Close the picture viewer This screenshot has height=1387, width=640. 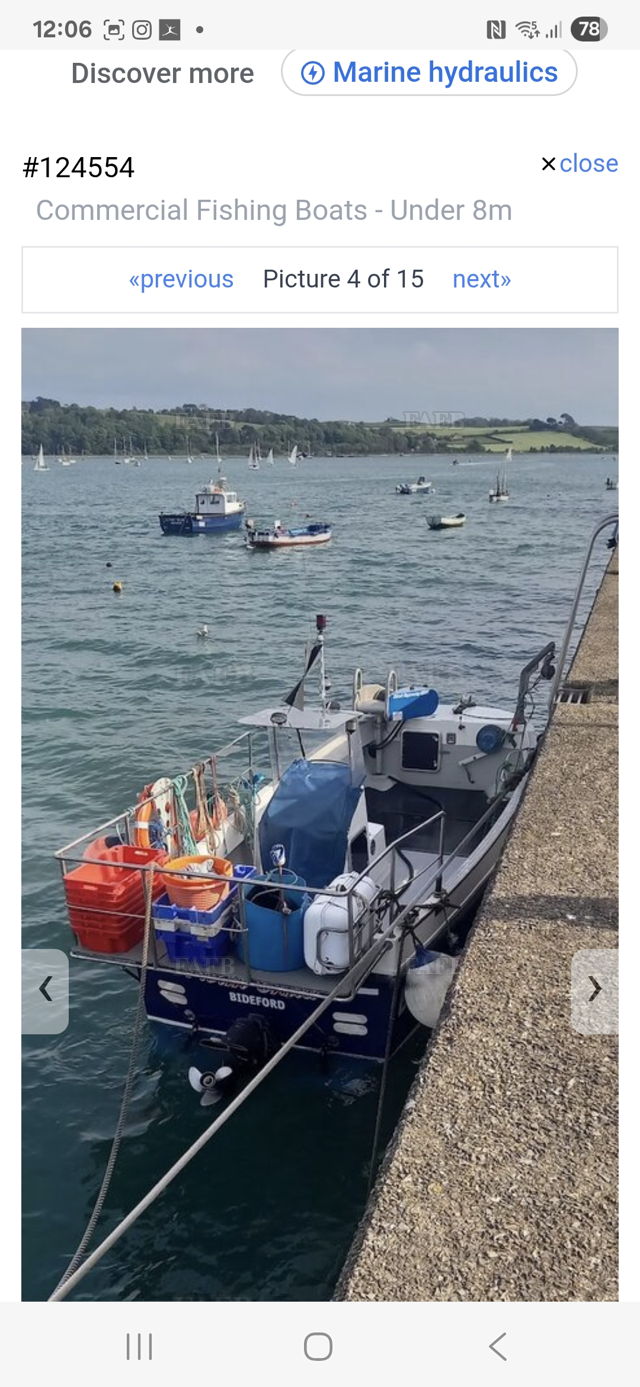point(579,164)
